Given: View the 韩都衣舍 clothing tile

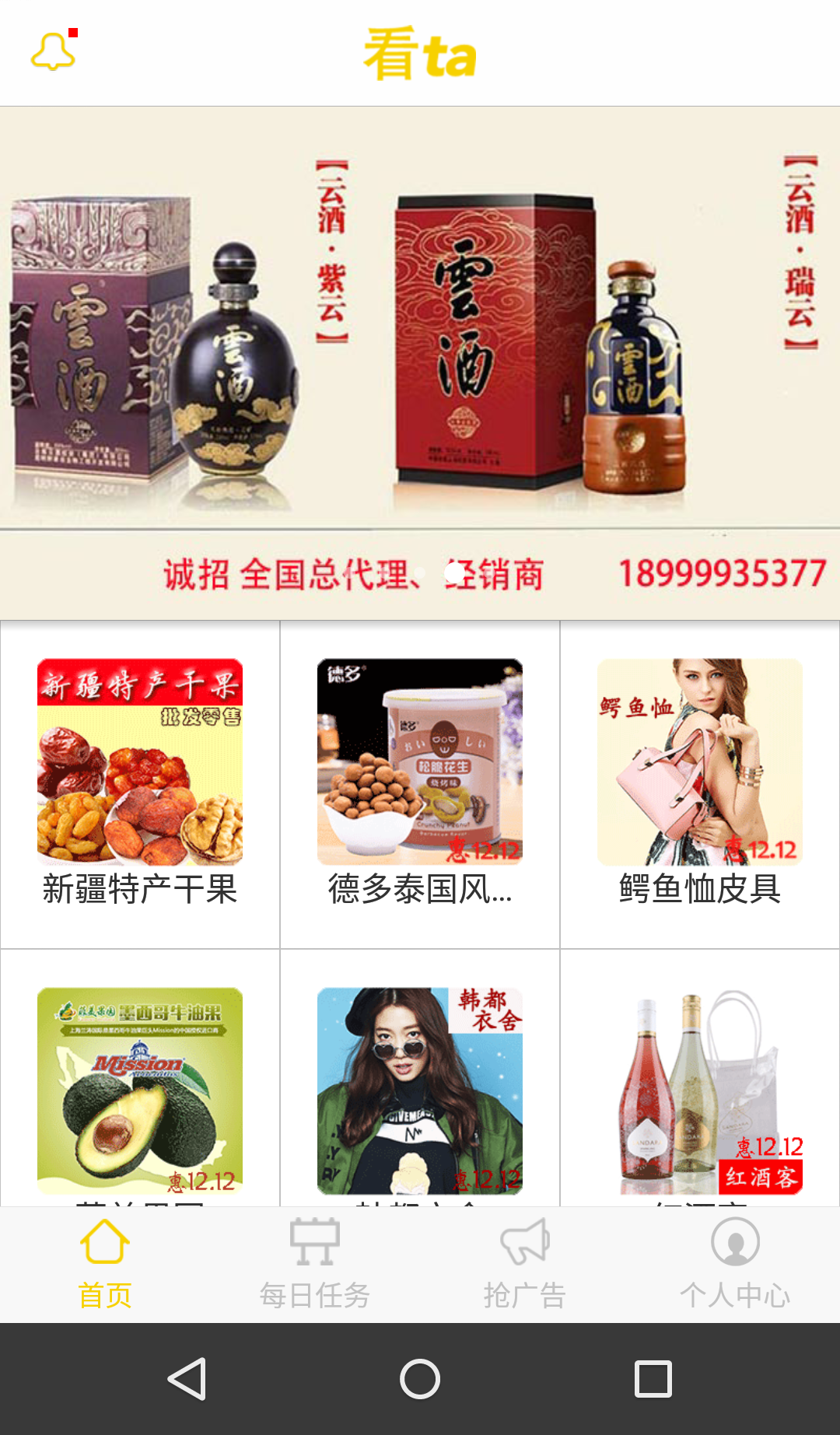Looking at the screenshot, I should pyautogui.click(x=420, y=1089).
